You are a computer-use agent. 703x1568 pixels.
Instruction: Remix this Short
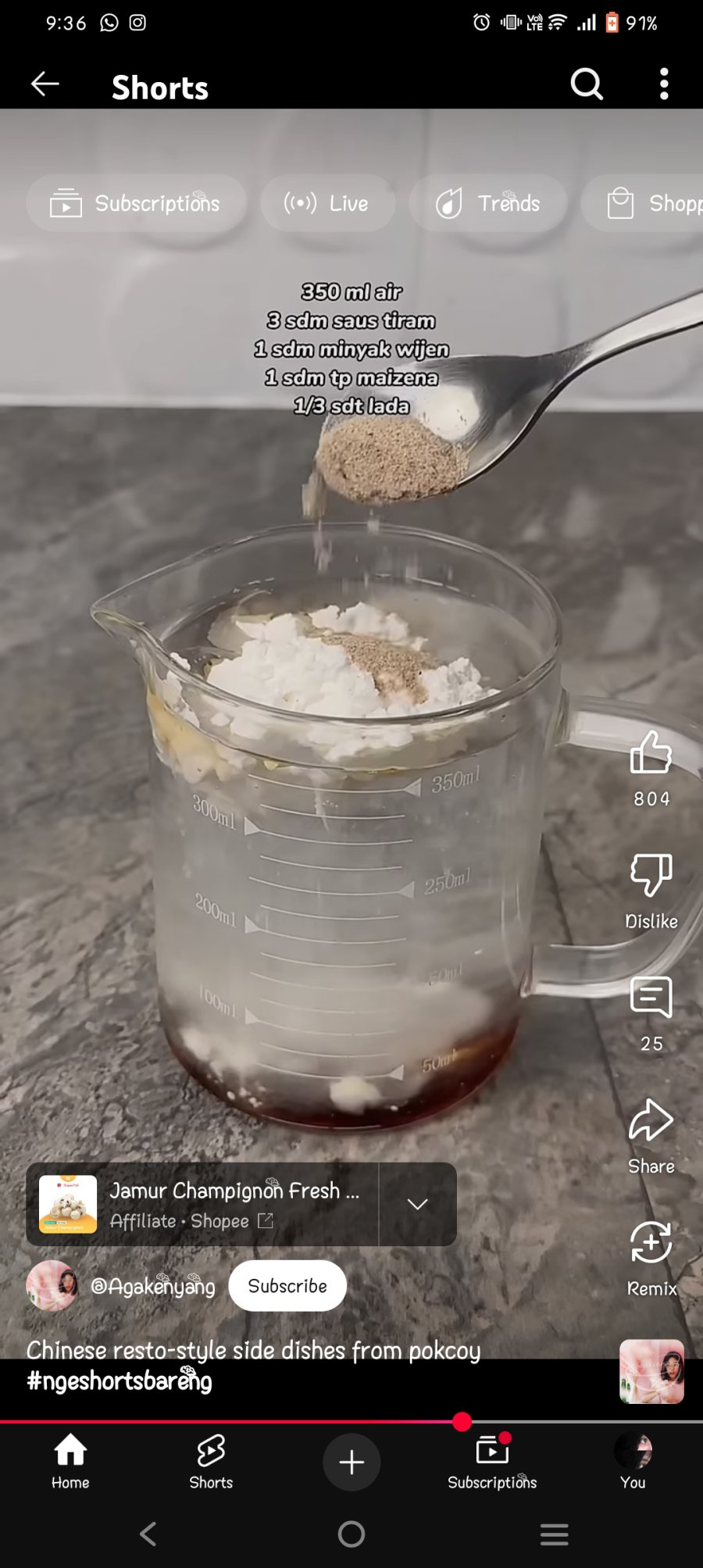[651, 1244]
